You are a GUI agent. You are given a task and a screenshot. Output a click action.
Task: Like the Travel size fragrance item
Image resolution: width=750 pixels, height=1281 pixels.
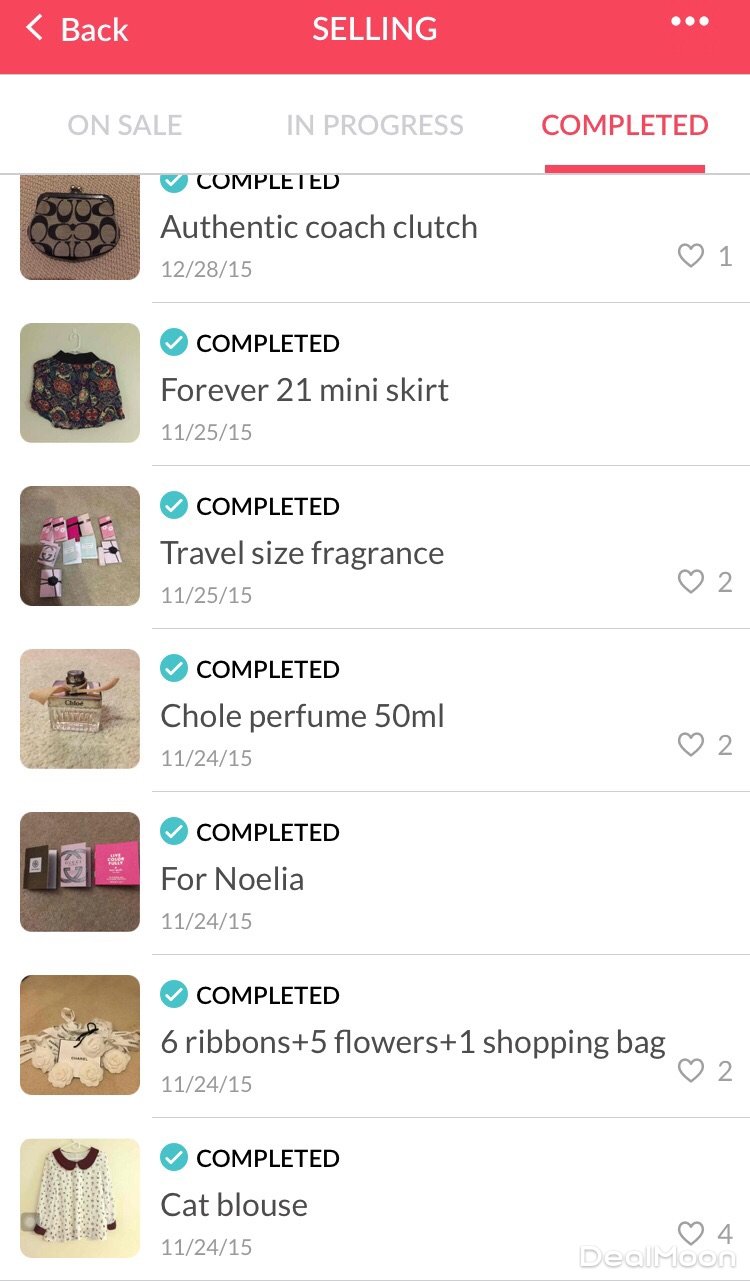[691, 581]
